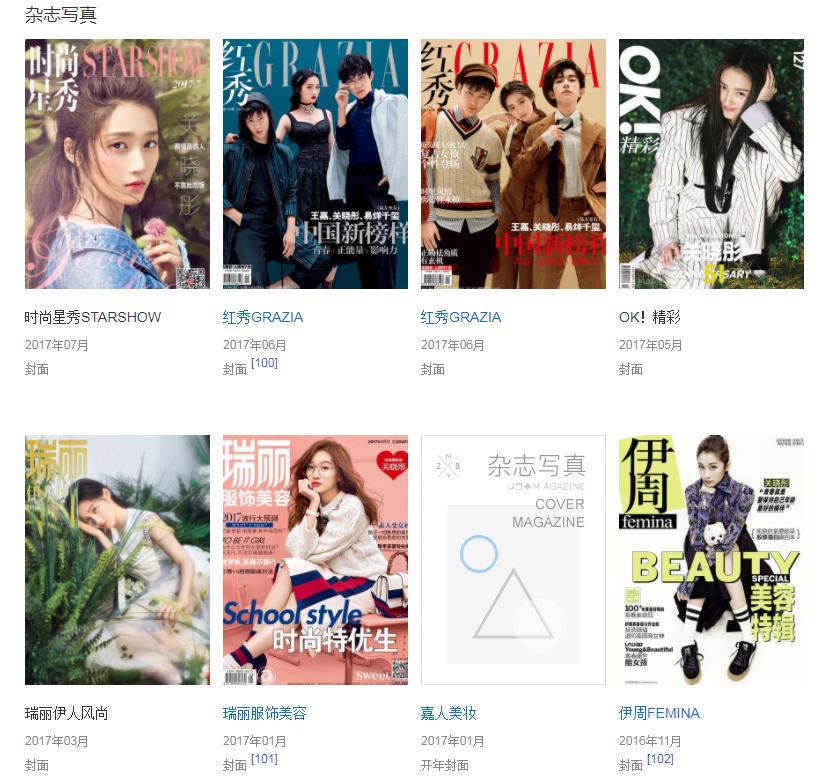The width and height of the screenshot is (819, 780).
Task: Open the 2017年06月 红秀GRAZIA cover with reference 100
Action: click(x=315, y=164)
